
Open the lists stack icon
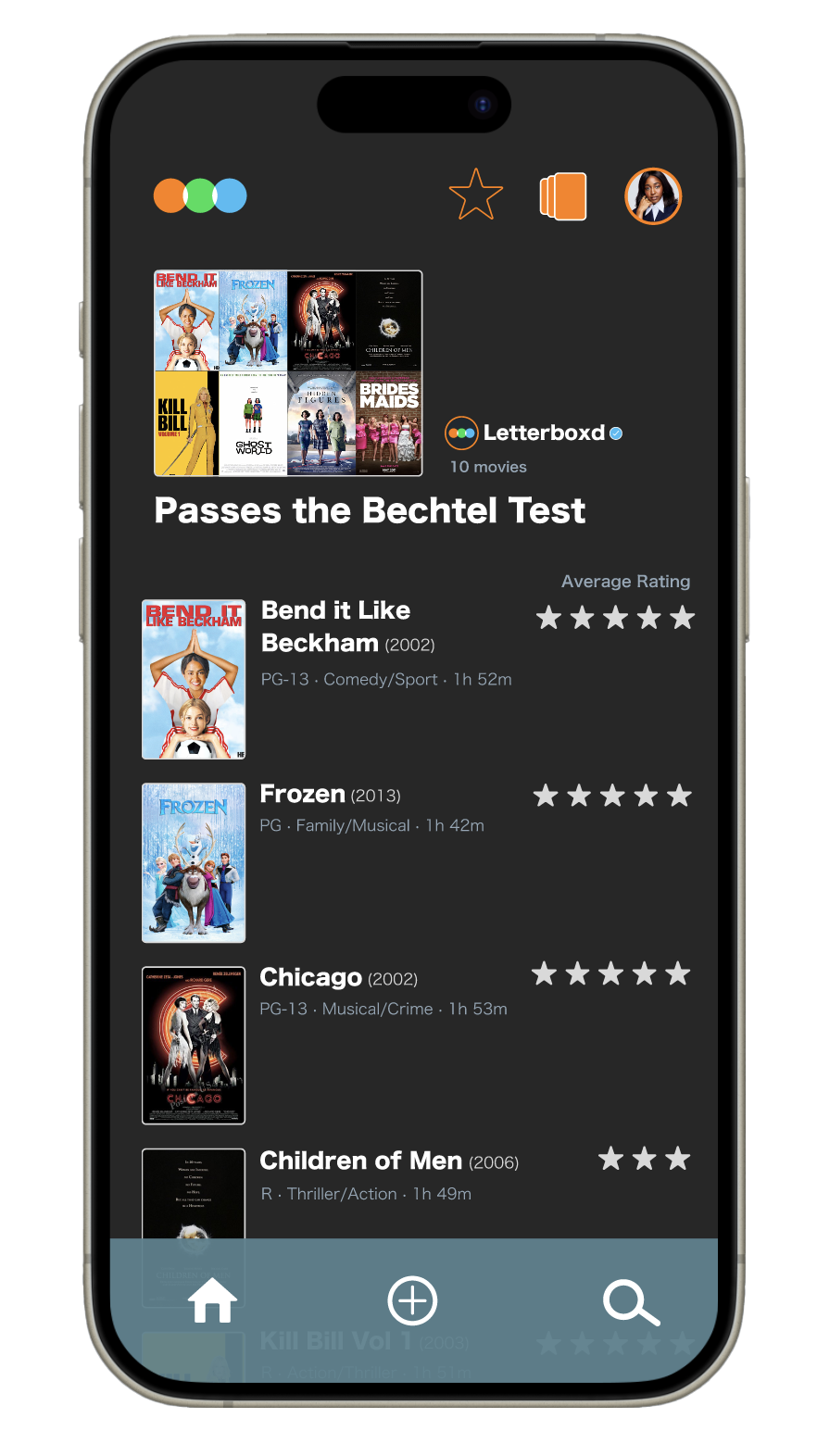563,196
